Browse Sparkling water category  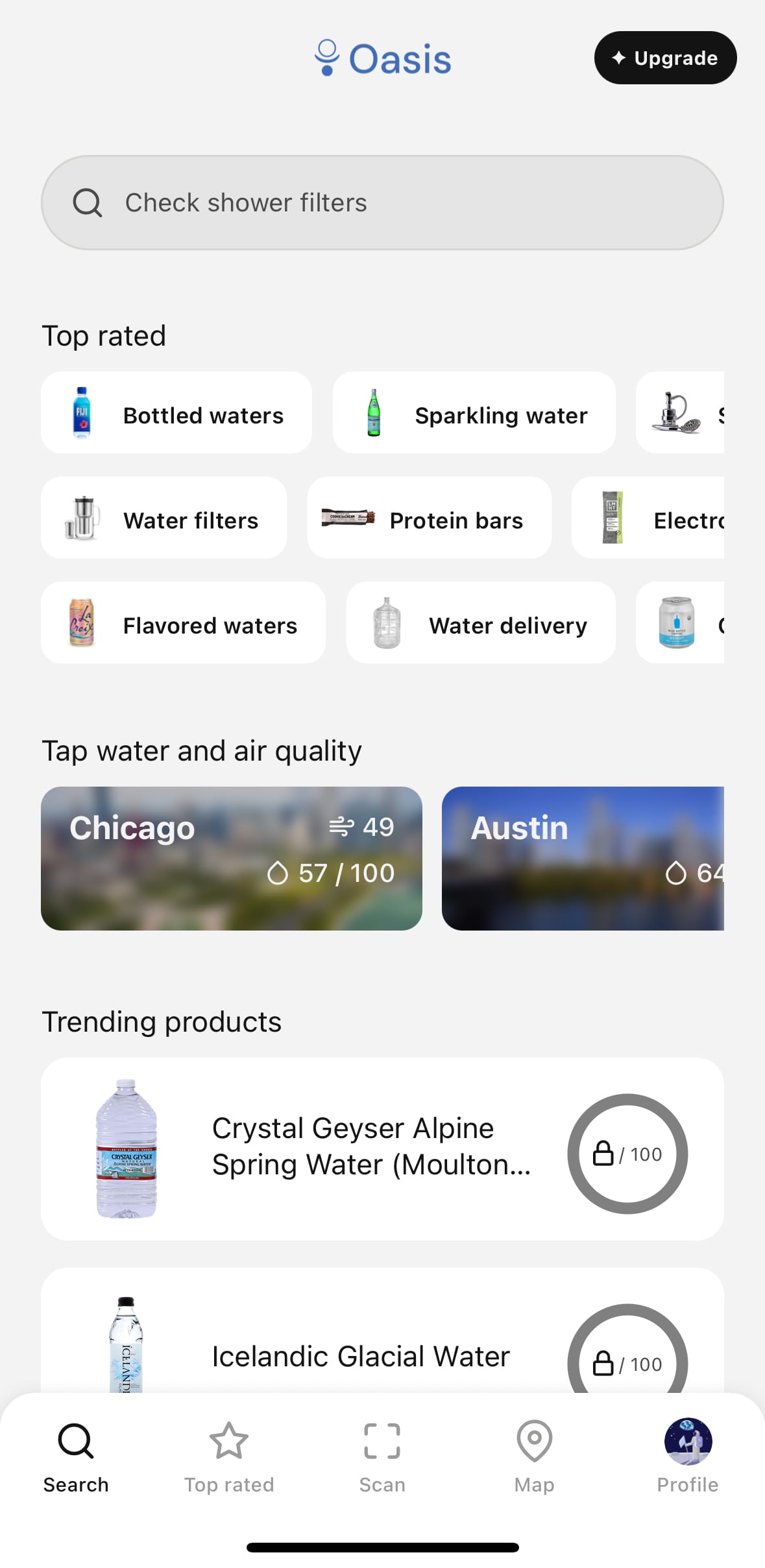[474, 413]
